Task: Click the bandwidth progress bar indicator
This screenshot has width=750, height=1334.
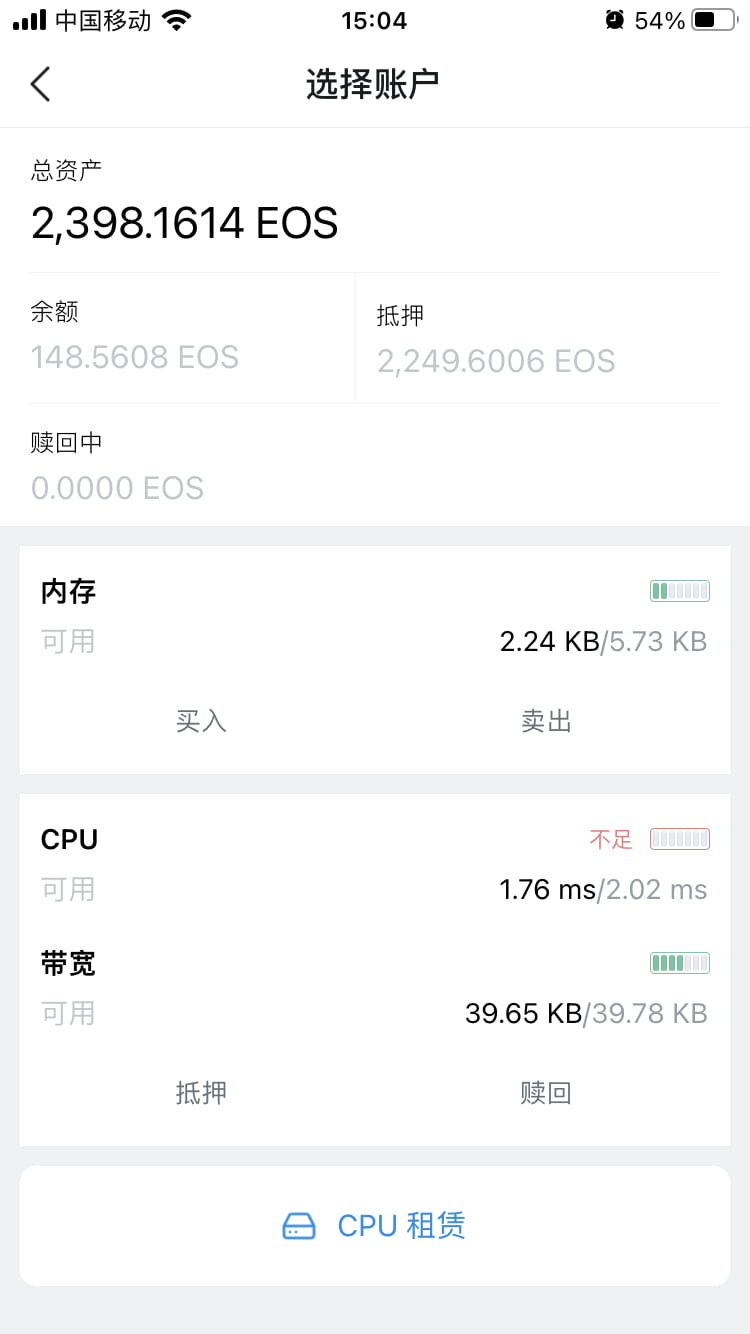Action: 680,962
